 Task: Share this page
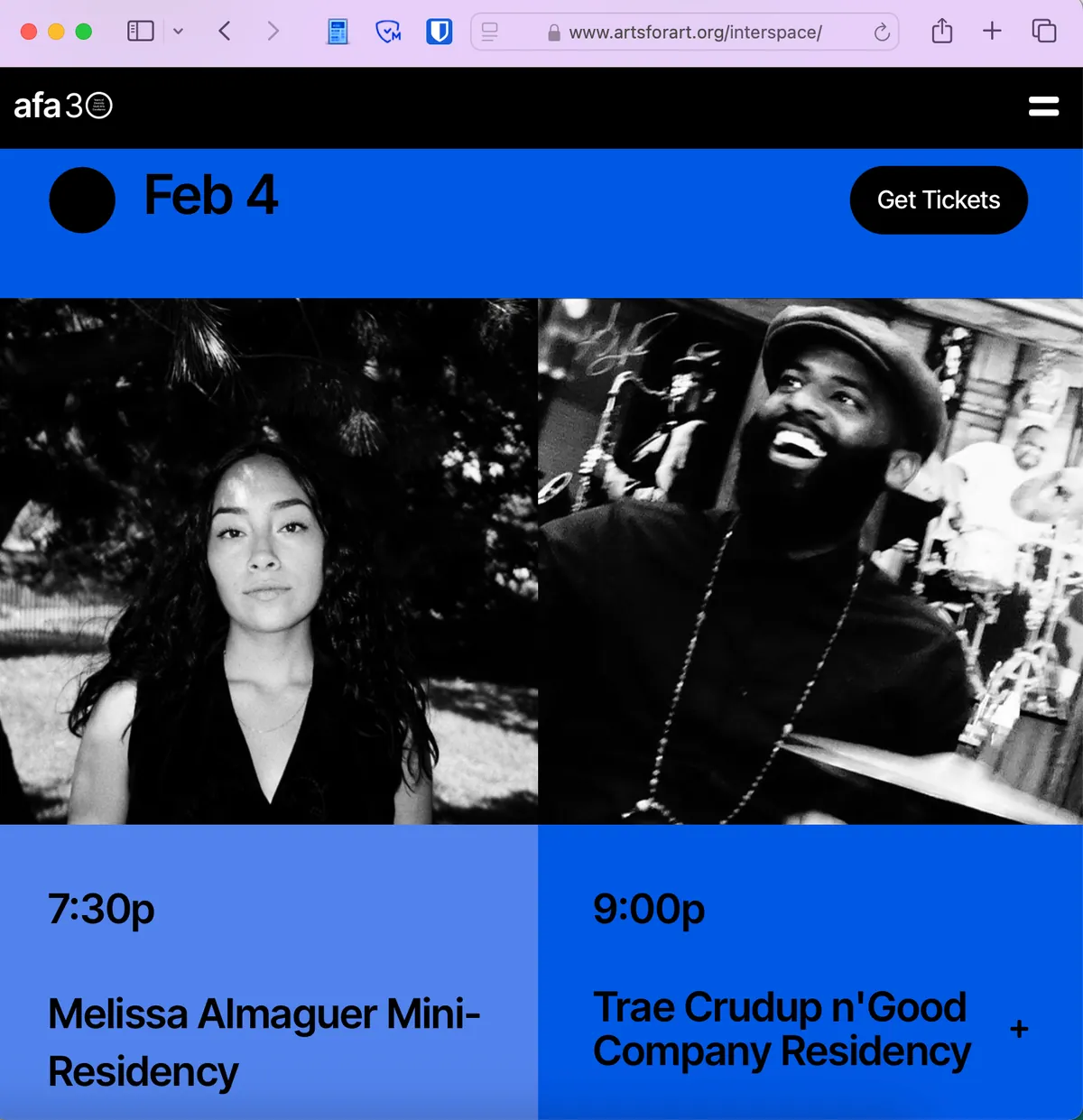click(x=941, y=32)
